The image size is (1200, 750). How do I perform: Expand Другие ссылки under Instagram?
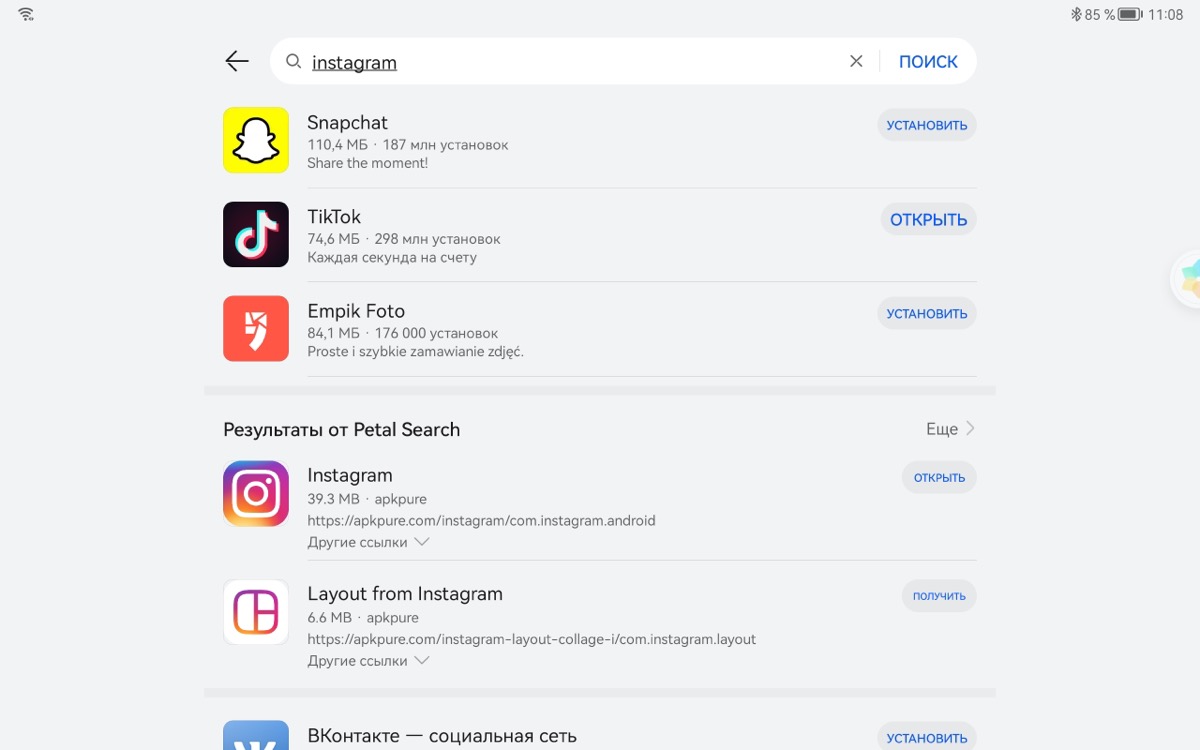pyautogui.click(x=368, y=542)
